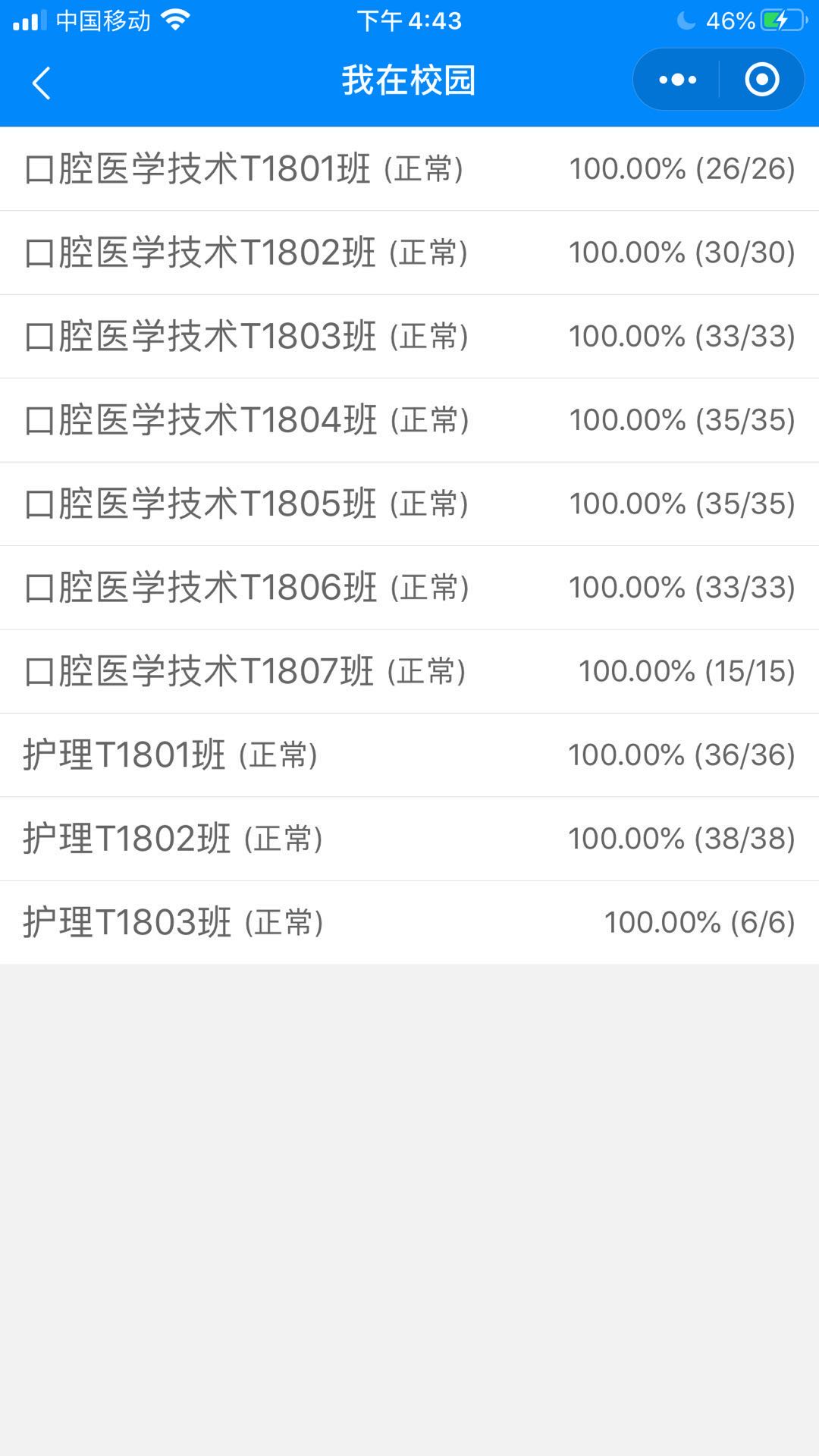Open 口腔医学技术T1801班 class details
This screenshot has height=1456, width=819.
coord(409,168)
